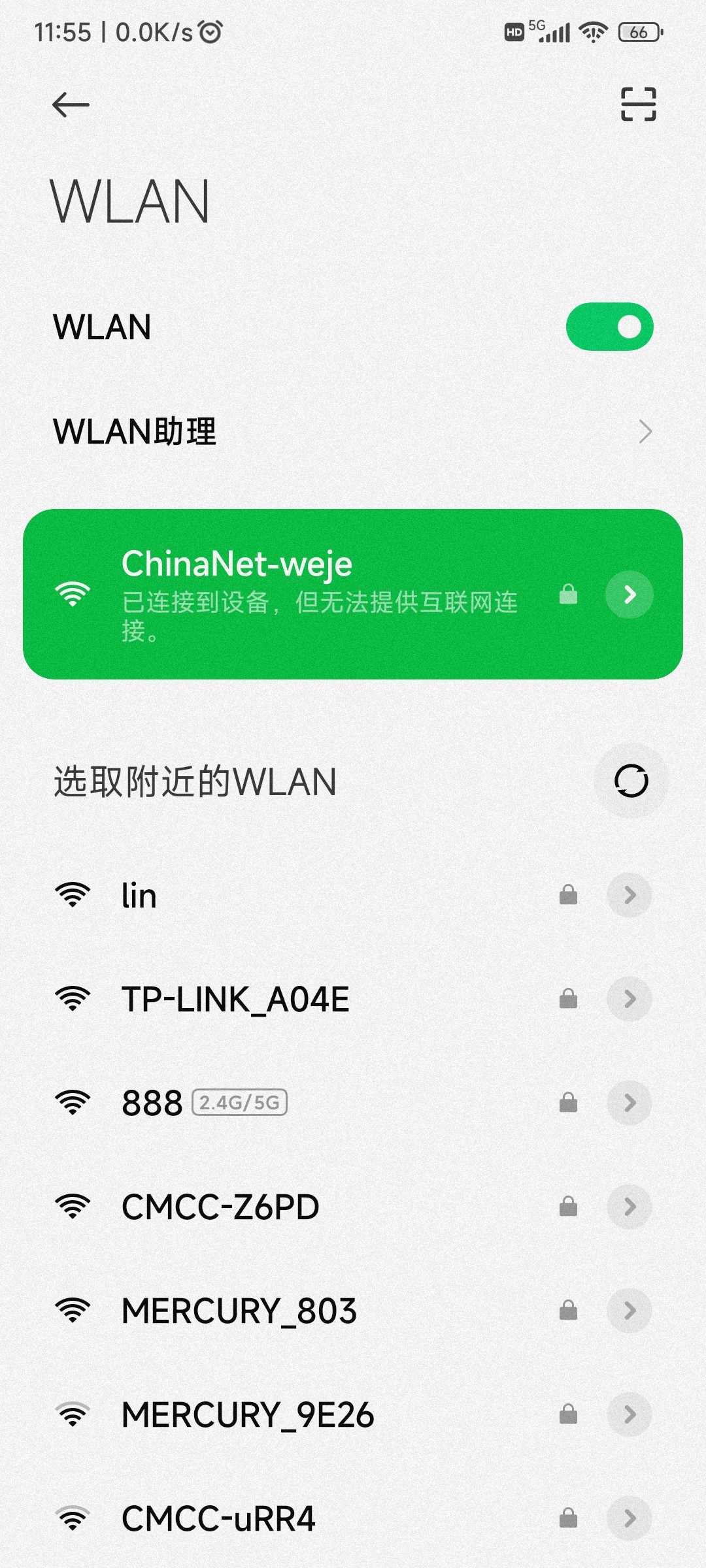Turn off the WLAN switch
The image size is (706, 1568).
tap(609, 327)
